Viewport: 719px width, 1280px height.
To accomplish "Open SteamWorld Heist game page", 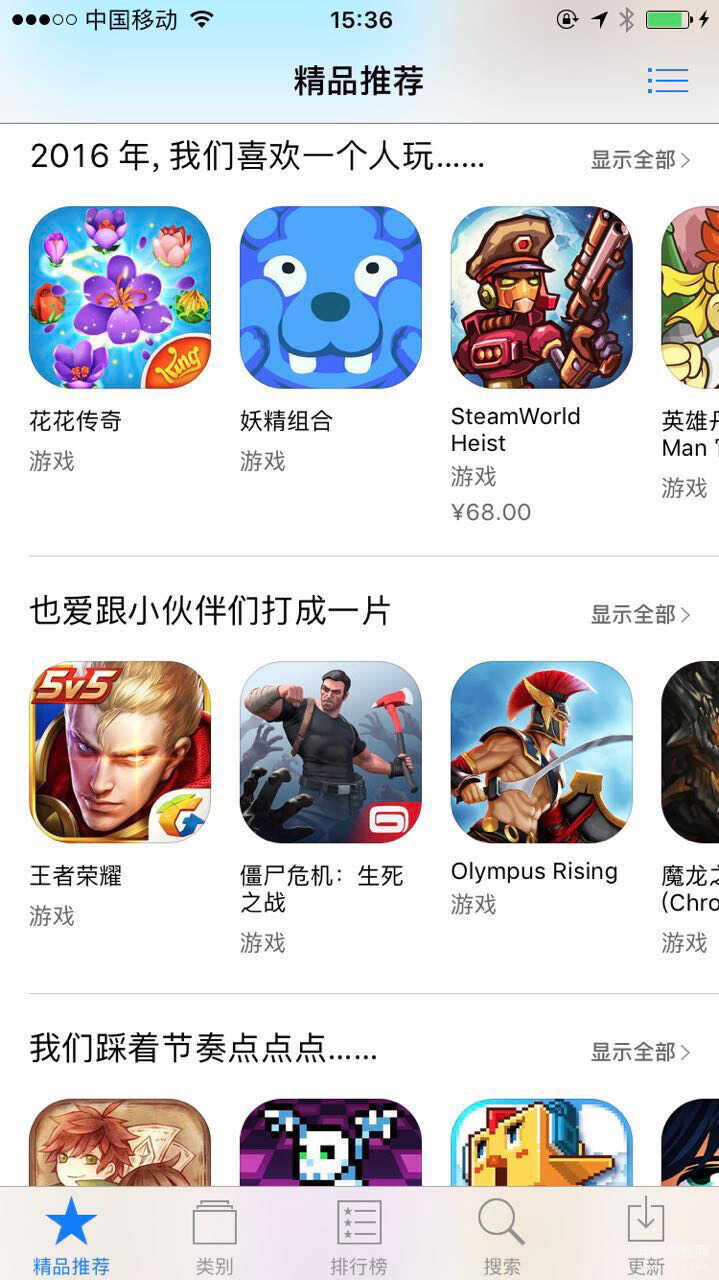I will 541,297.
